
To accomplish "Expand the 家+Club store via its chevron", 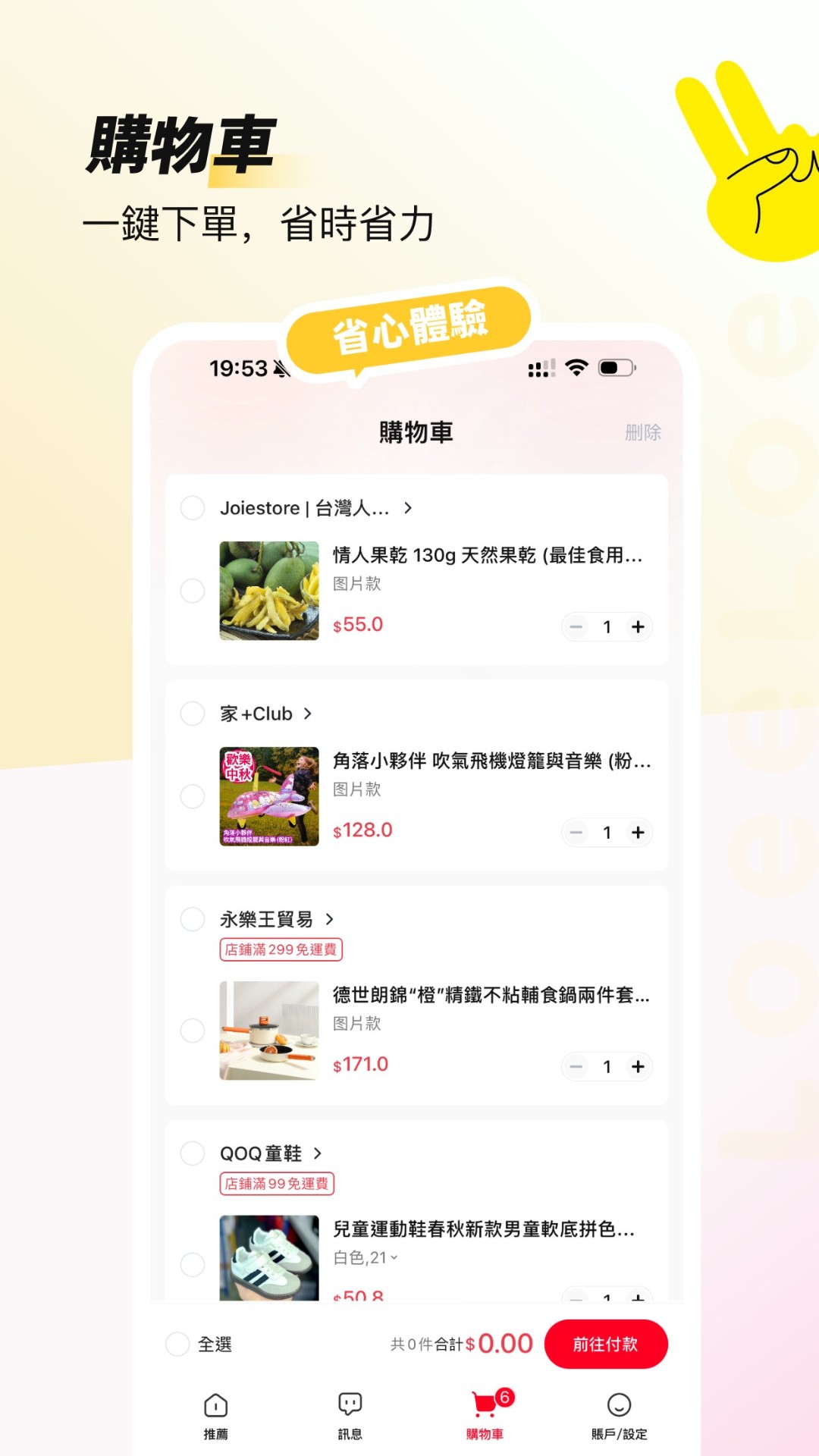I will point(308,713).
